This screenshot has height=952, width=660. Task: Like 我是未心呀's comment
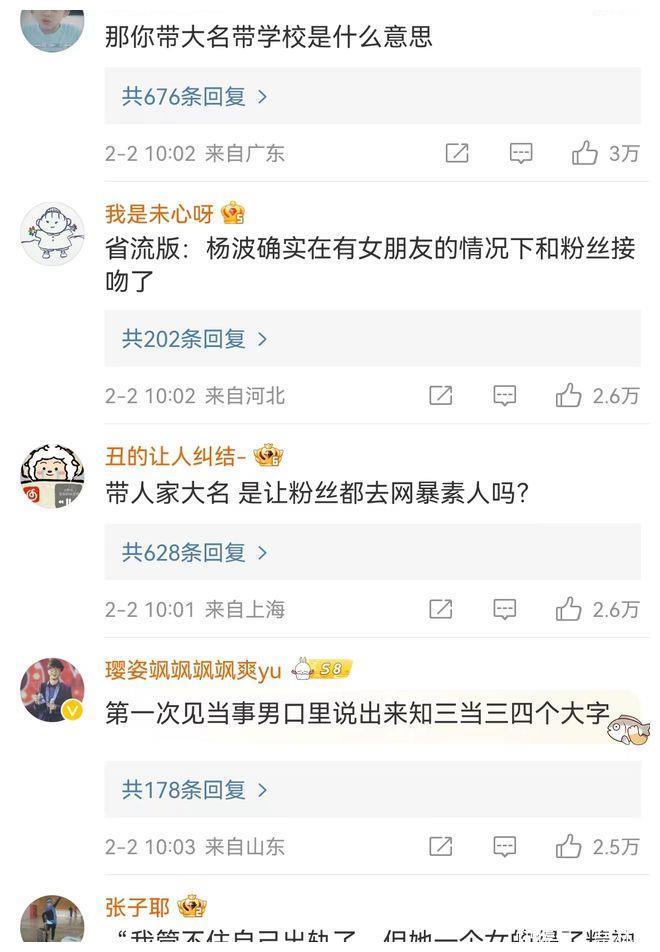(569, 395)
